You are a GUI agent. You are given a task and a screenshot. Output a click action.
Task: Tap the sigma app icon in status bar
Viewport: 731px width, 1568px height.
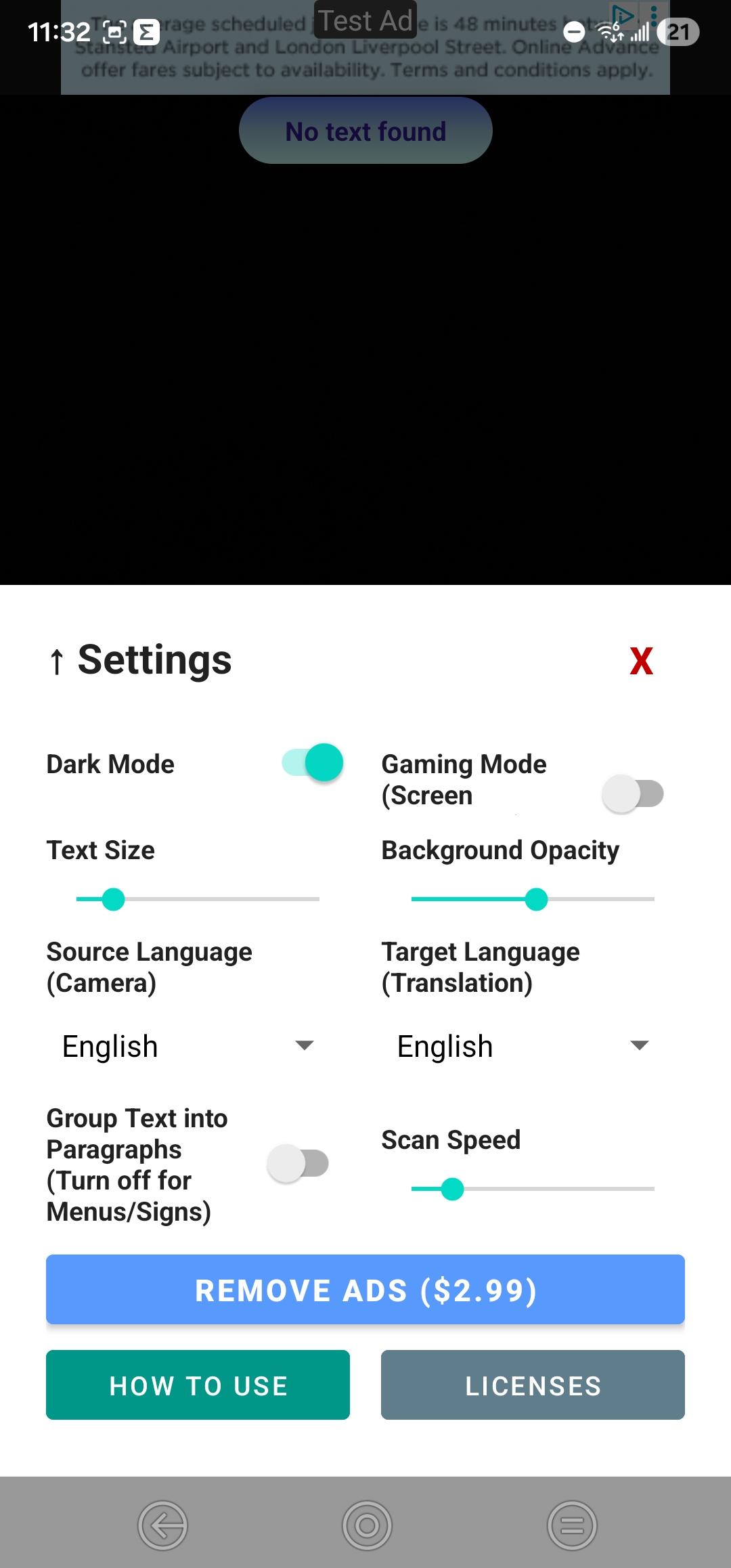click(x=146, y=30)
